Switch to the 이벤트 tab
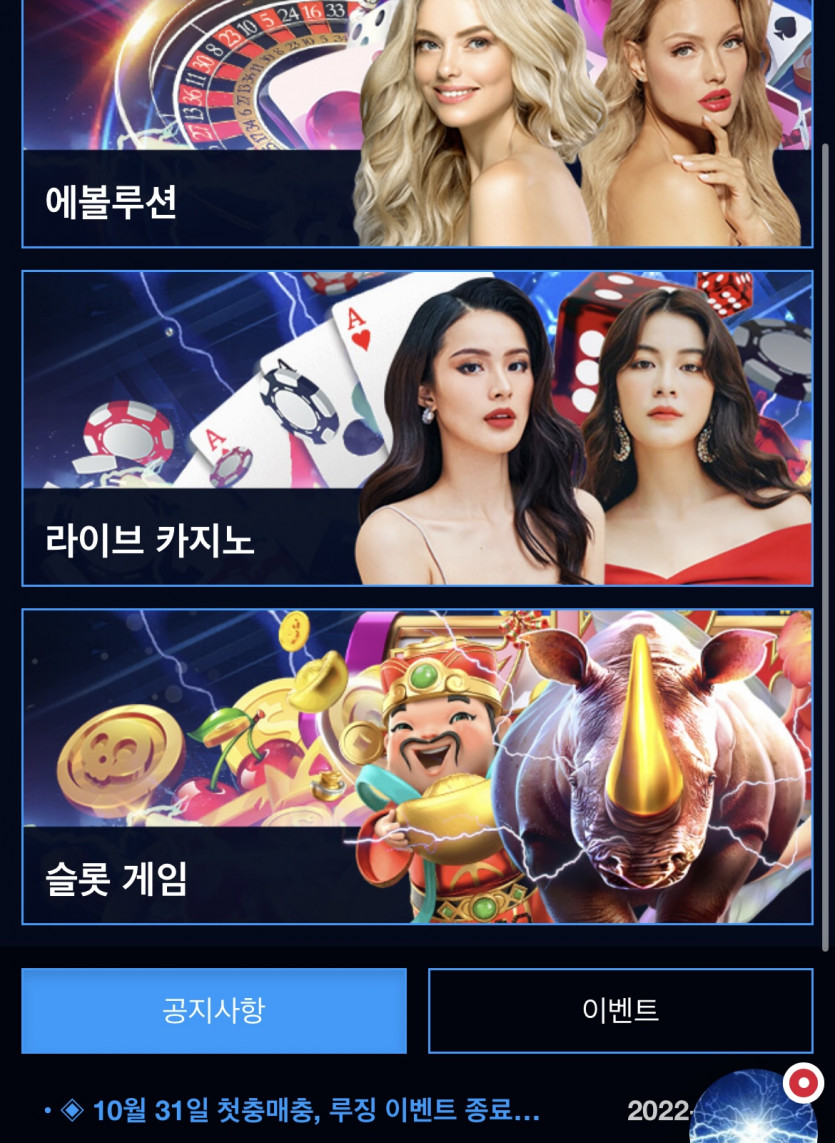Screen dimensions: 835x1143 pyautogui.click(x=621, y=1010)
